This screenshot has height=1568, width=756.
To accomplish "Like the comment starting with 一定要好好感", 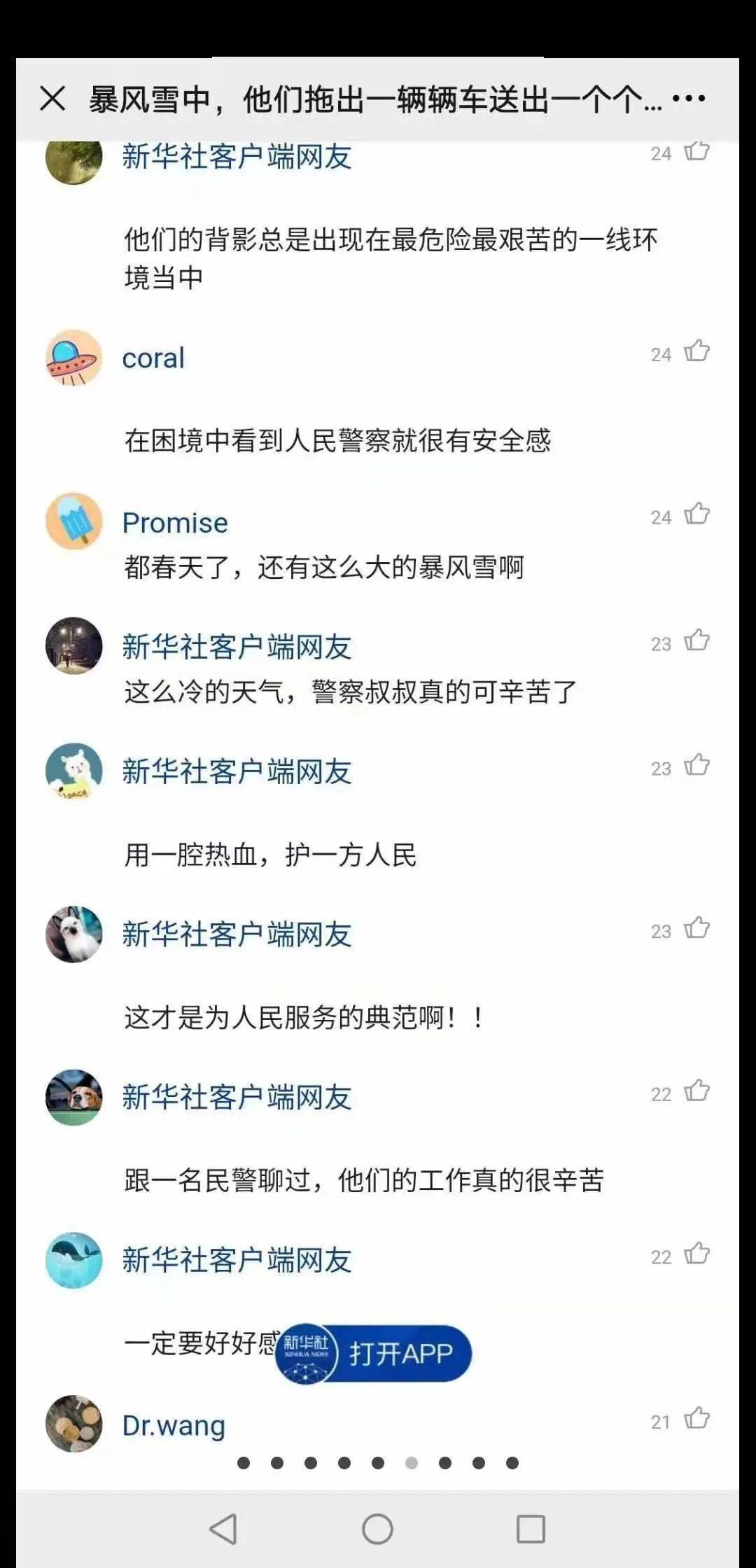I will coord(696,1254).
